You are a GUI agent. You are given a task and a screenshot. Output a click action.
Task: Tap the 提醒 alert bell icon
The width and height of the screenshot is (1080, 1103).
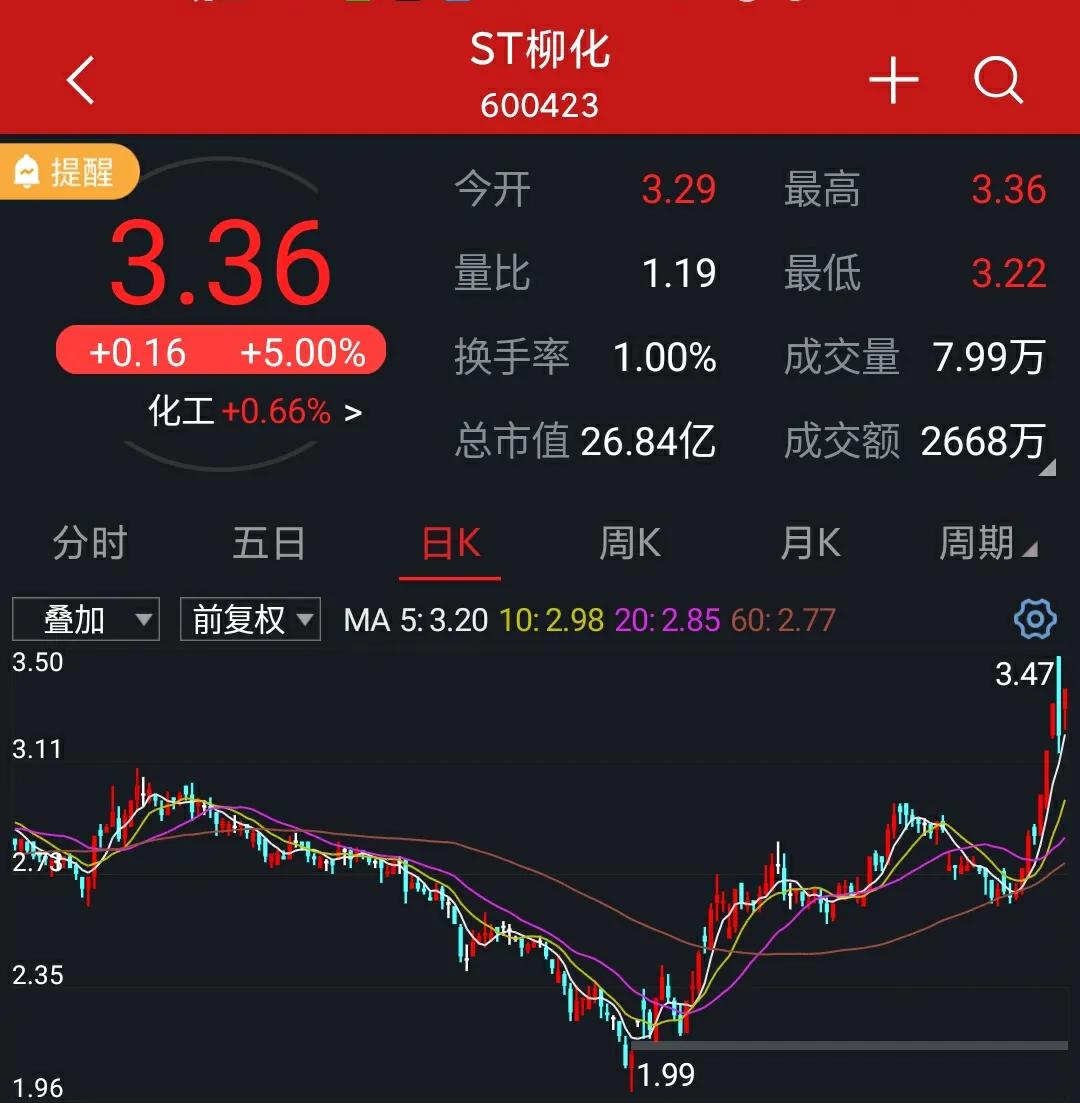(67, 172)
